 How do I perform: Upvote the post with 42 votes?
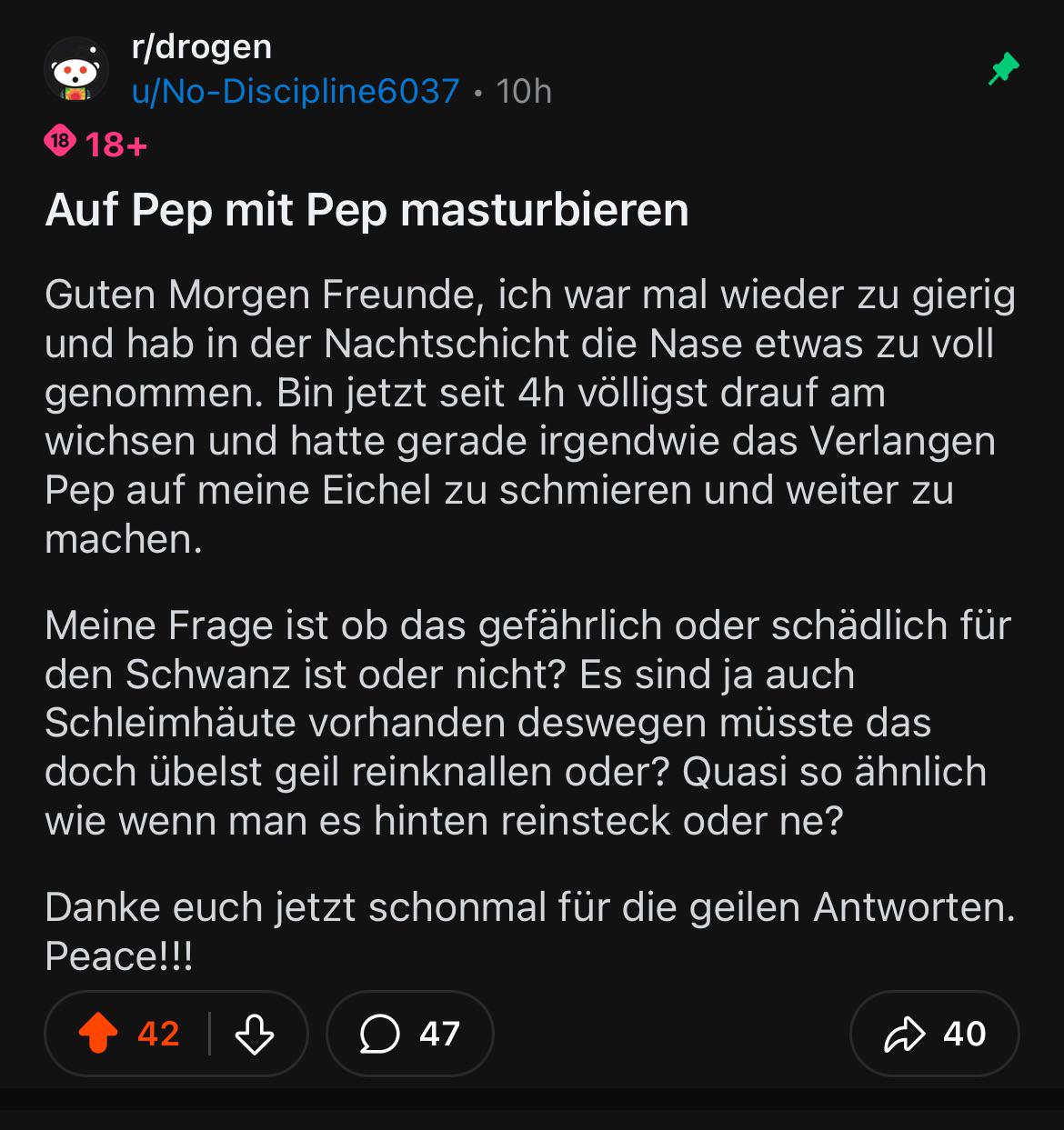[x=99, y=1034]
